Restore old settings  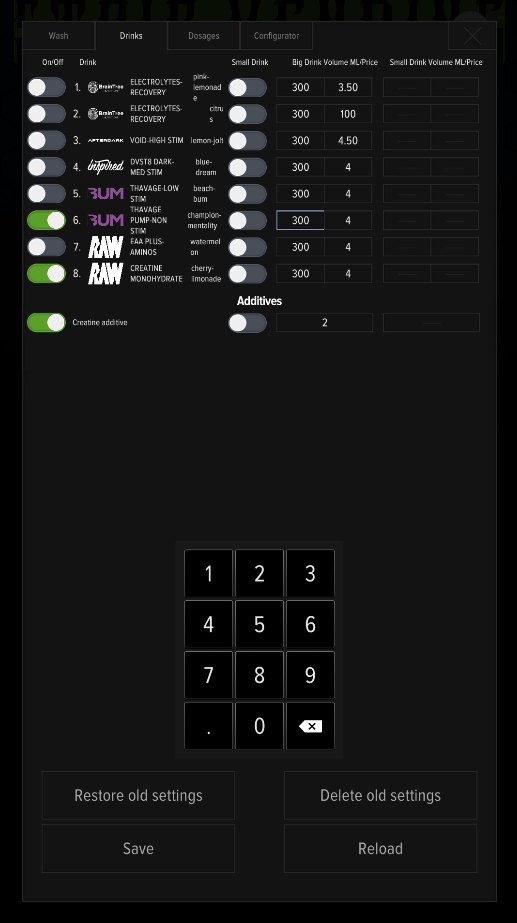pos(138,795)
